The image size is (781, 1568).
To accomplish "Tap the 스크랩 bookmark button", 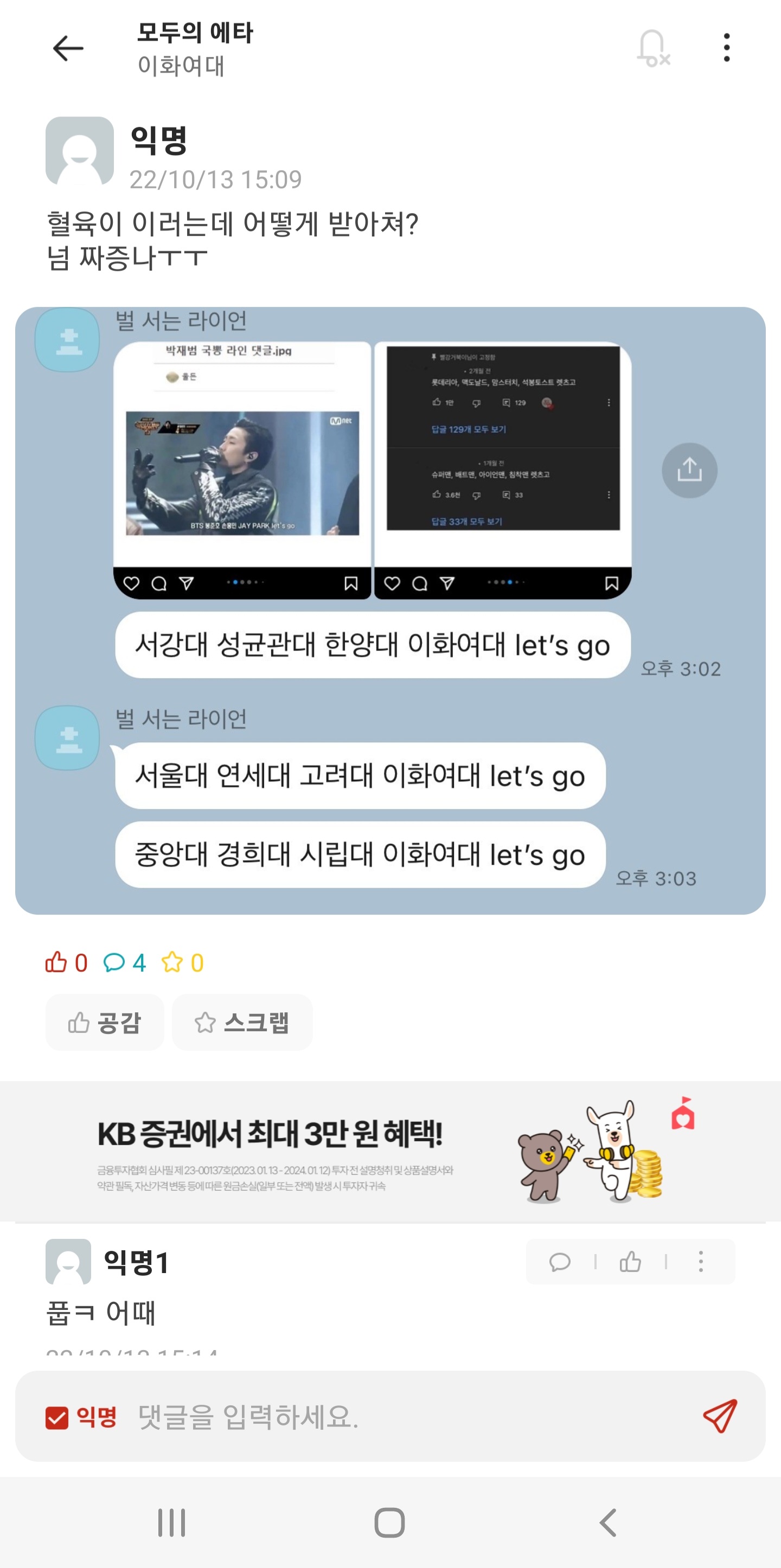I will tap(242, 1022).
